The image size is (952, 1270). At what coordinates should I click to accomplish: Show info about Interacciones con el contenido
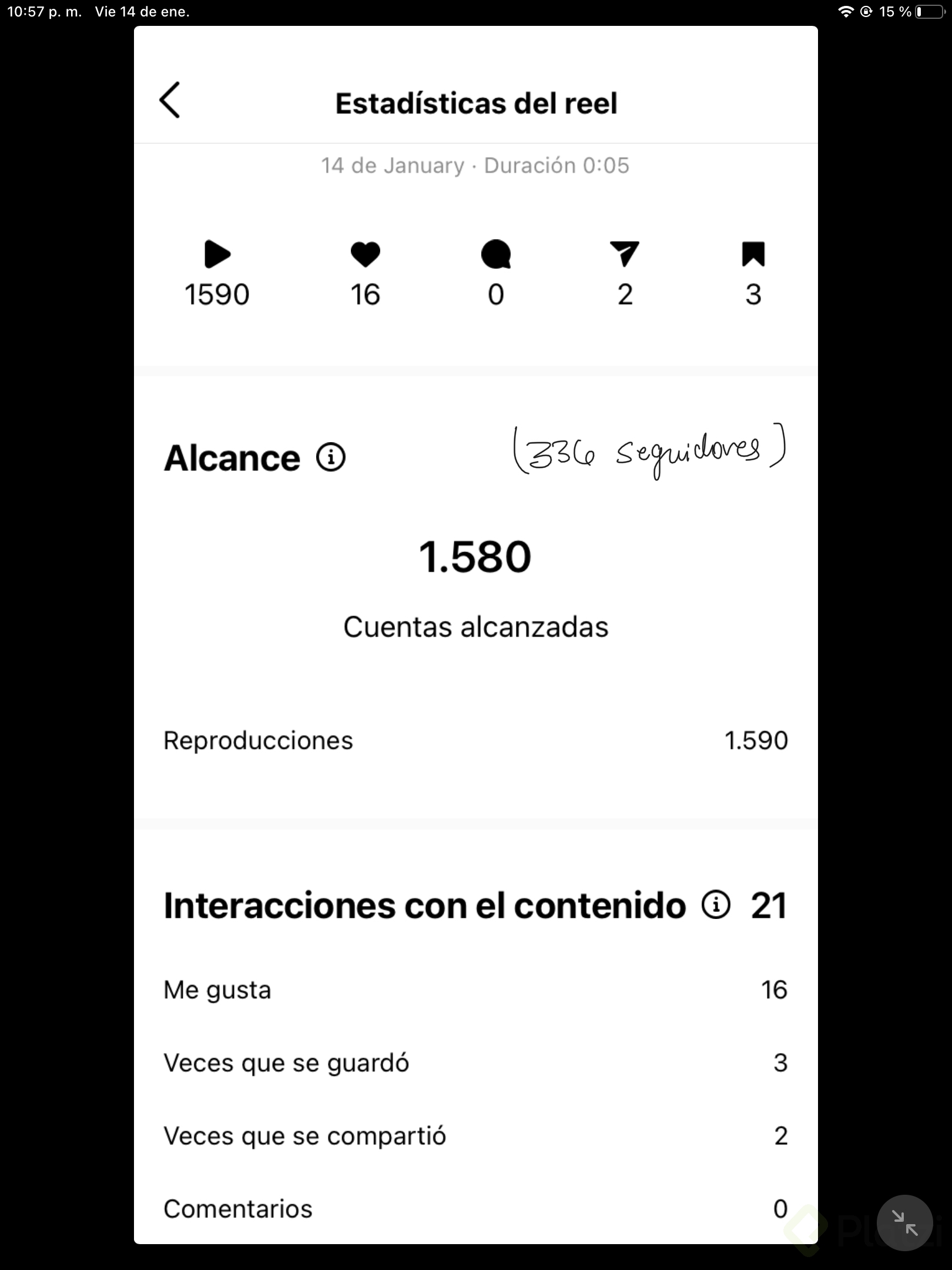click(x=716, y=905)
